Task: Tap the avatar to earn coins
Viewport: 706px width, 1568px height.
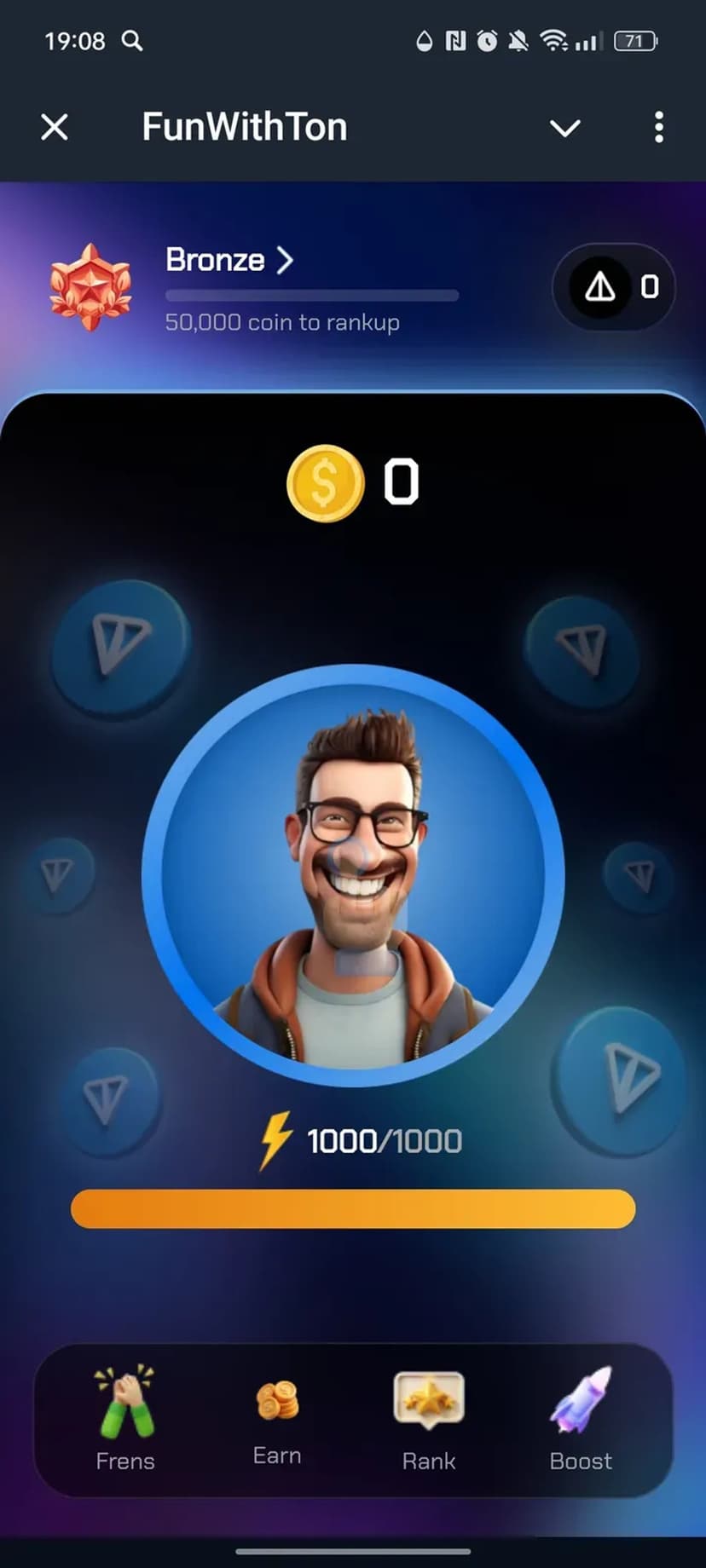Action: click(353, 876)
